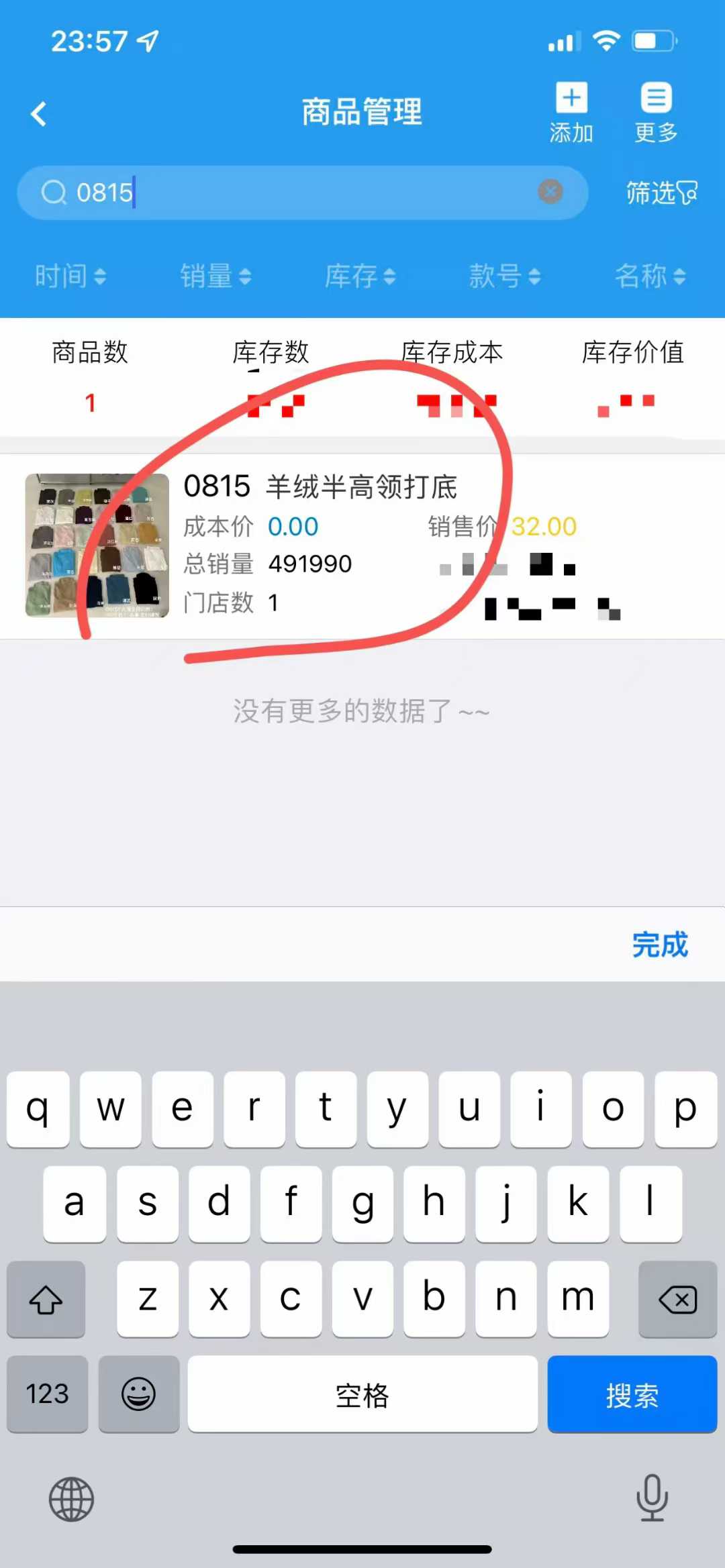Tap the backspace key
725x1568 pixels.
pos(677,1300)
